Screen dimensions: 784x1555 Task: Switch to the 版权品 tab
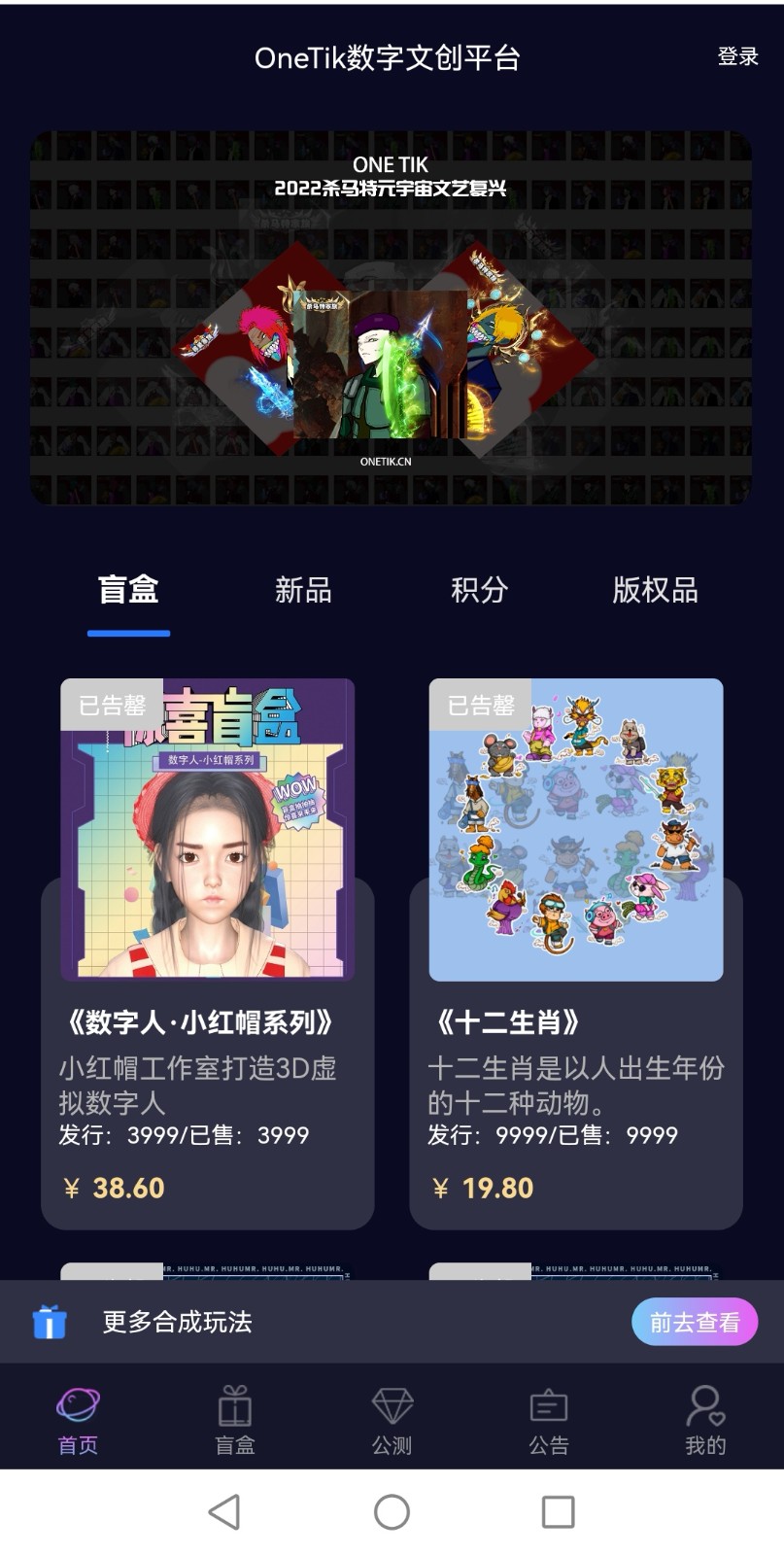(x=655, y=590)
